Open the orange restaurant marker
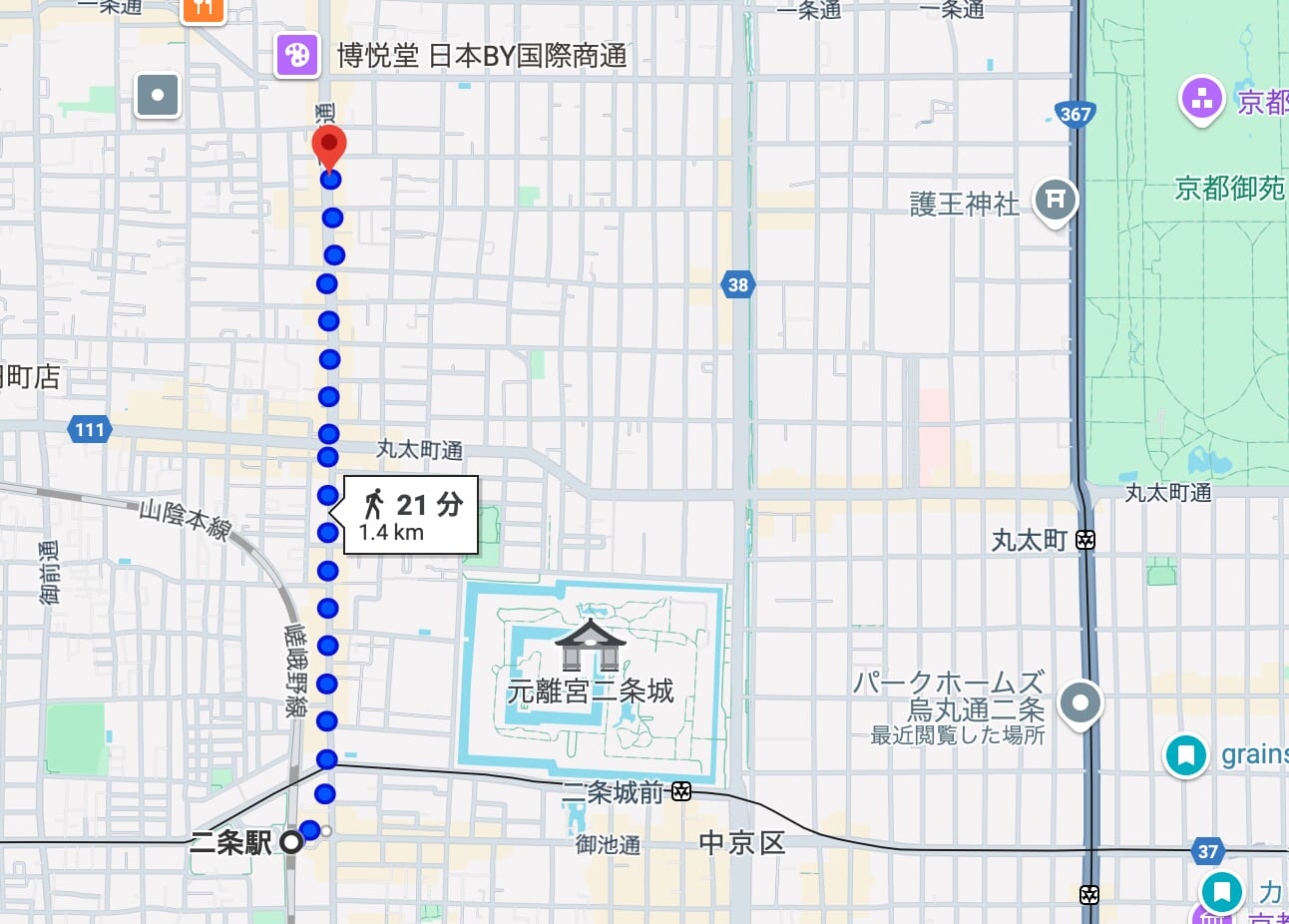The width and height of the screenshot is (1289, 924). click(204, 9)
